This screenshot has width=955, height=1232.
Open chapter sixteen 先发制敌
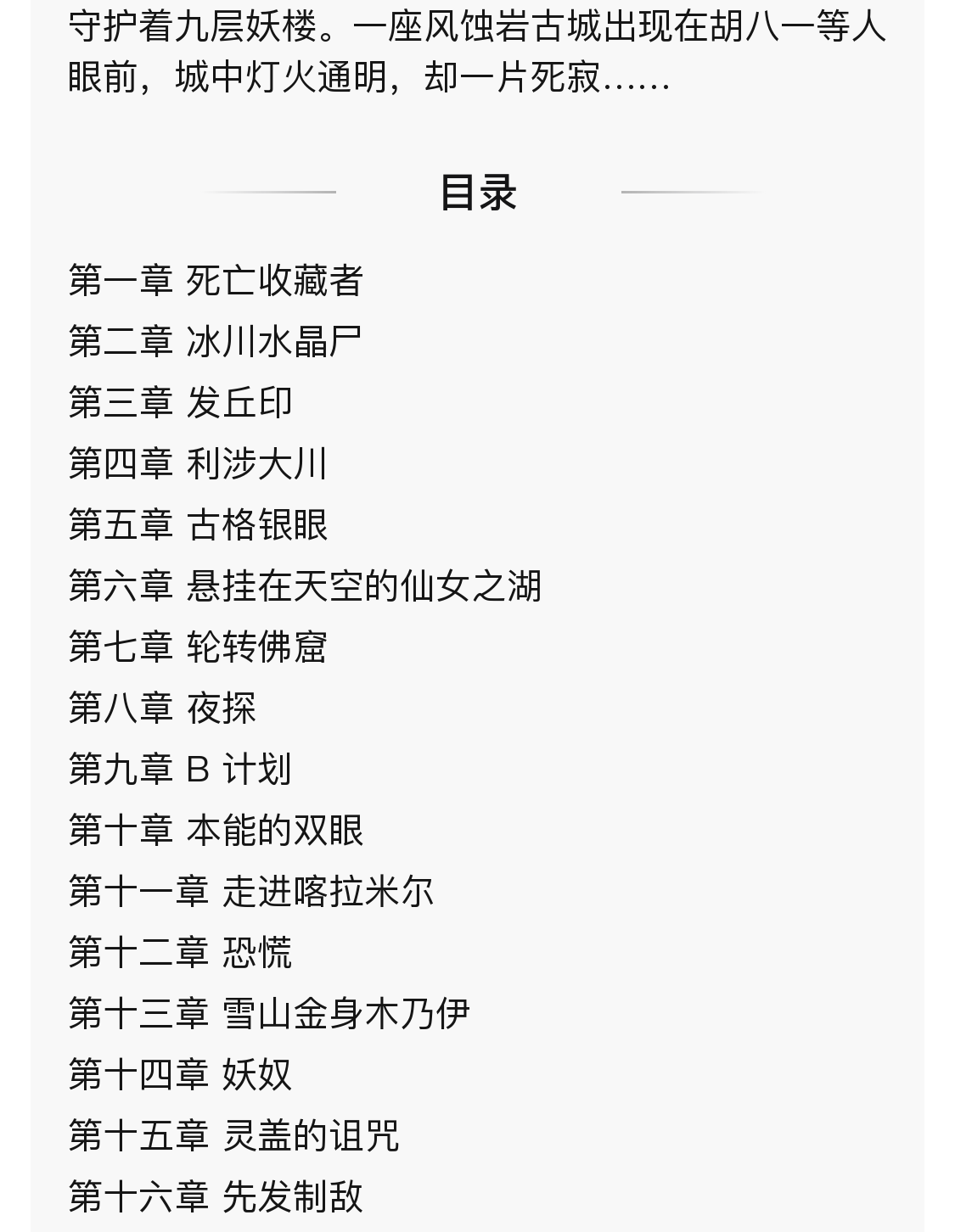click(216, 1197)
